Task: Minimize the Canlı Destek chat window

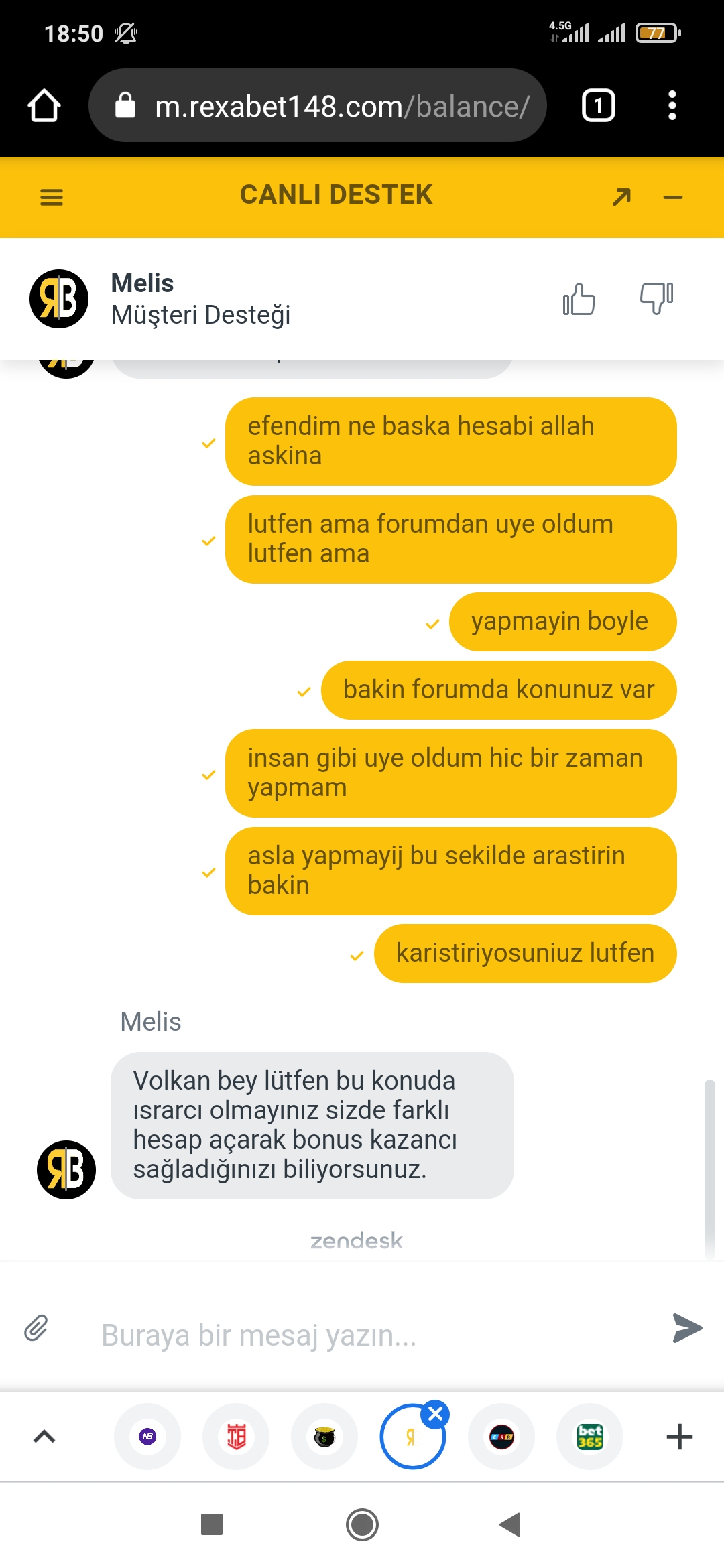Action: (672, 197)
